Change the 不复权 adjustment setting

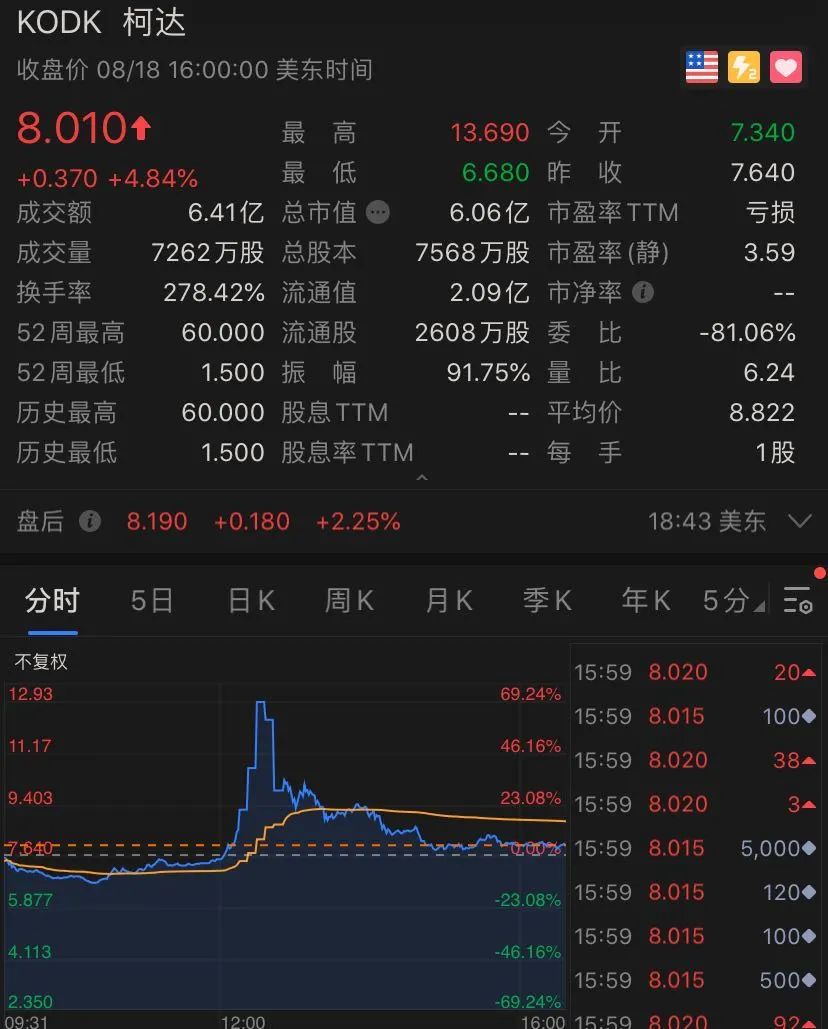(x=41, y=661)
